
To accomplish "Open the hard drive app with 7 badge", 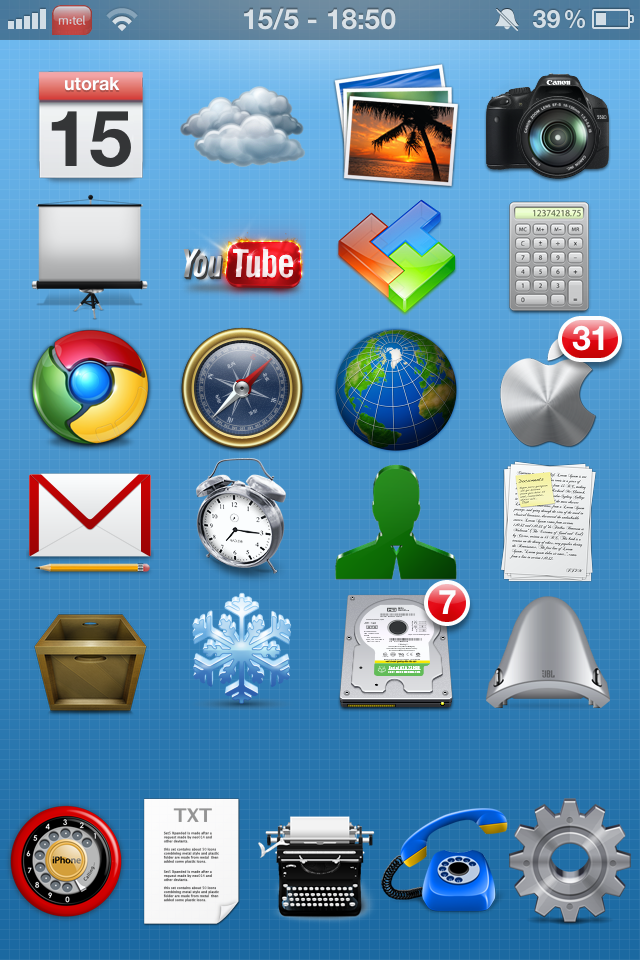I will coord(395,652).
